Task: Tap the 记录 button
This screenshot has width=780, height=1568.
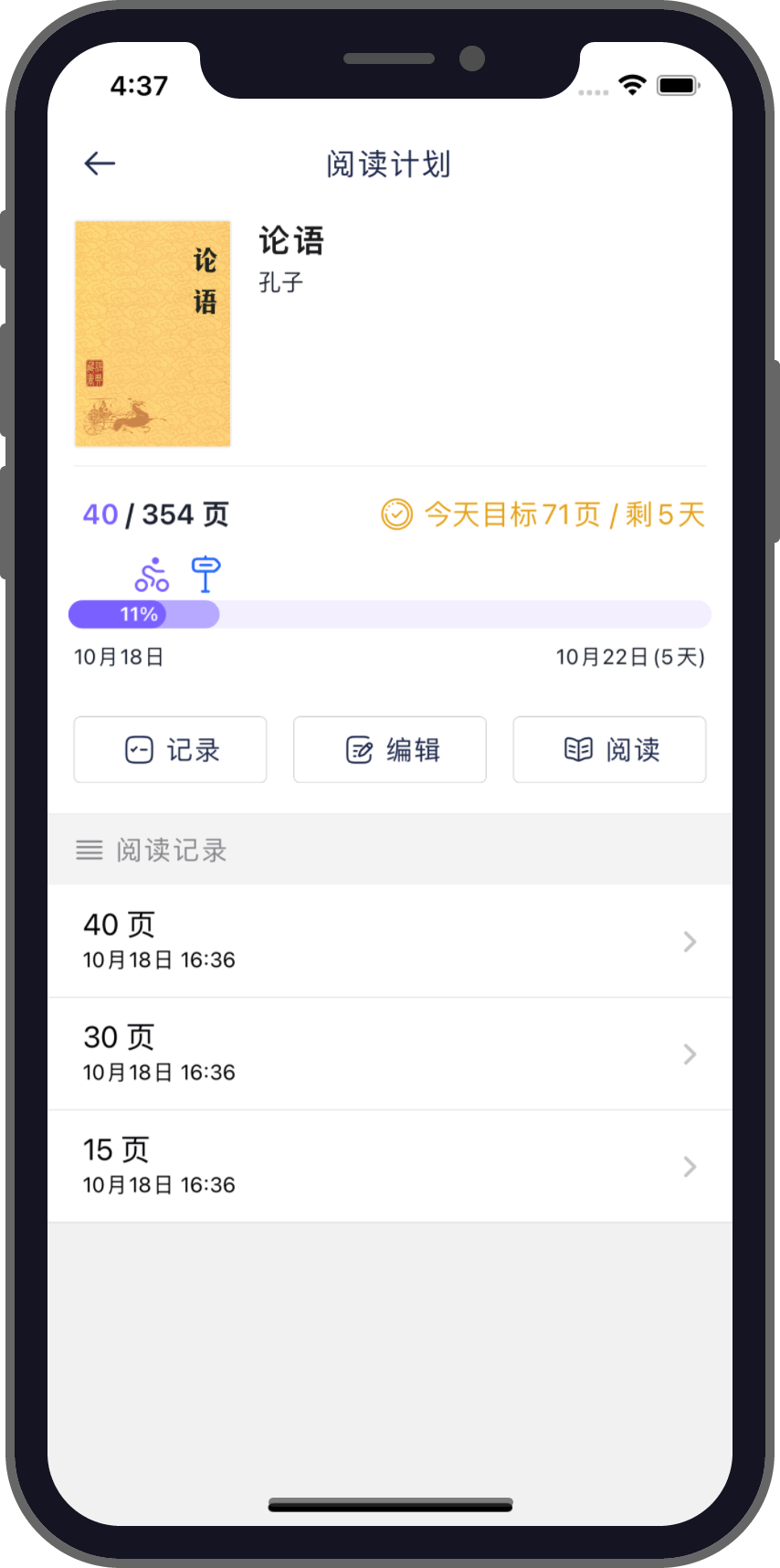Action: point(171,749)
